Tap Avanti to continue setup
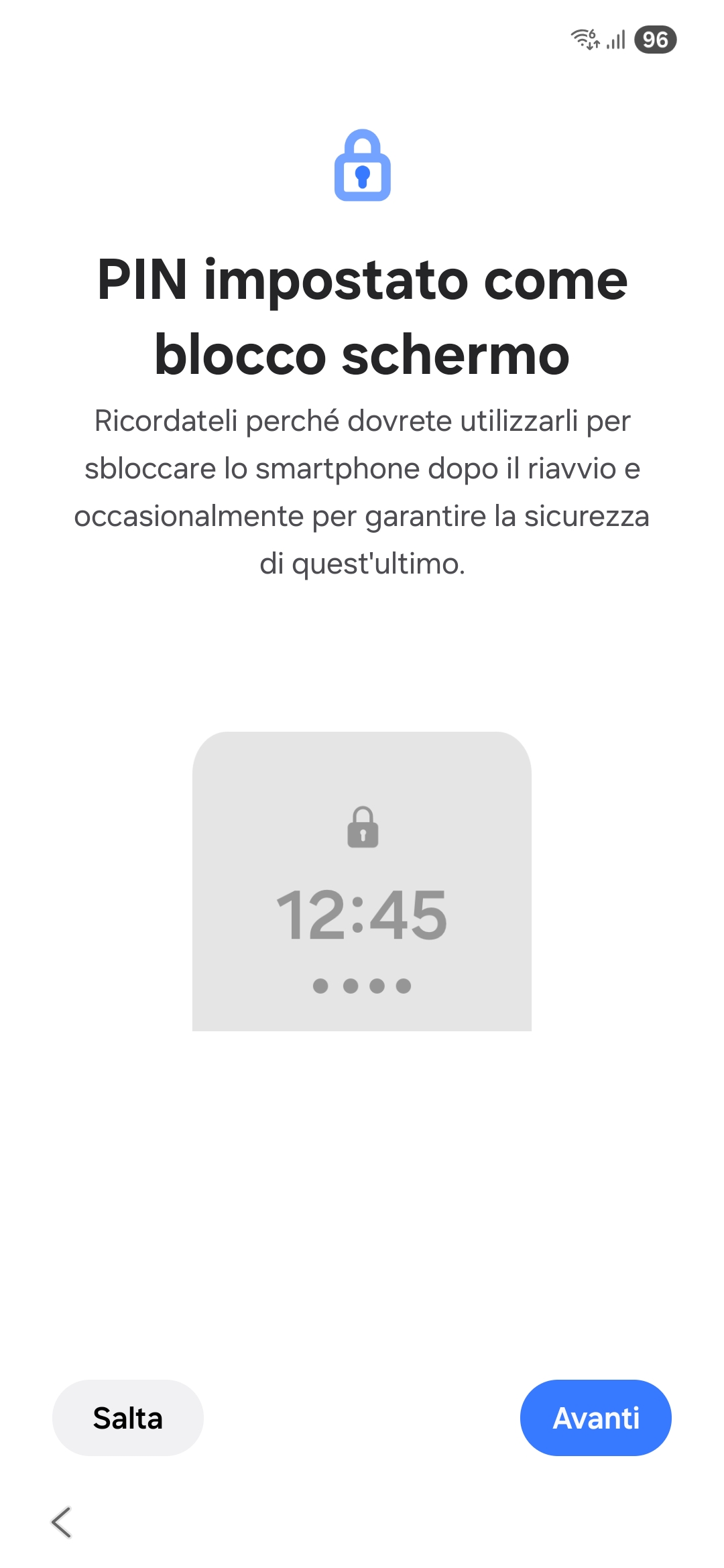 (x=595, y=1417)
